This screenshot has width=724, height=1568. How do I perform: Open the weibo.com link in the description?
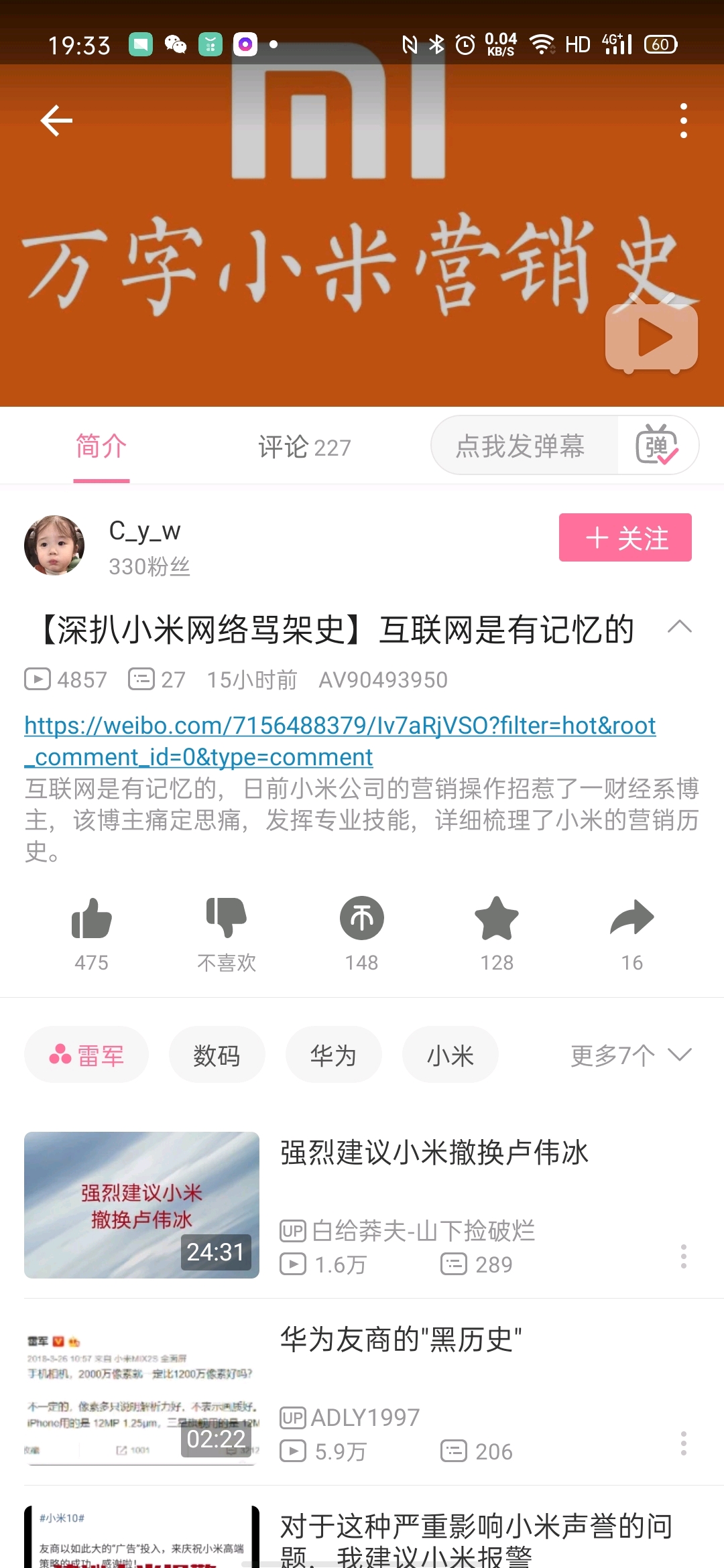point(340,741)
